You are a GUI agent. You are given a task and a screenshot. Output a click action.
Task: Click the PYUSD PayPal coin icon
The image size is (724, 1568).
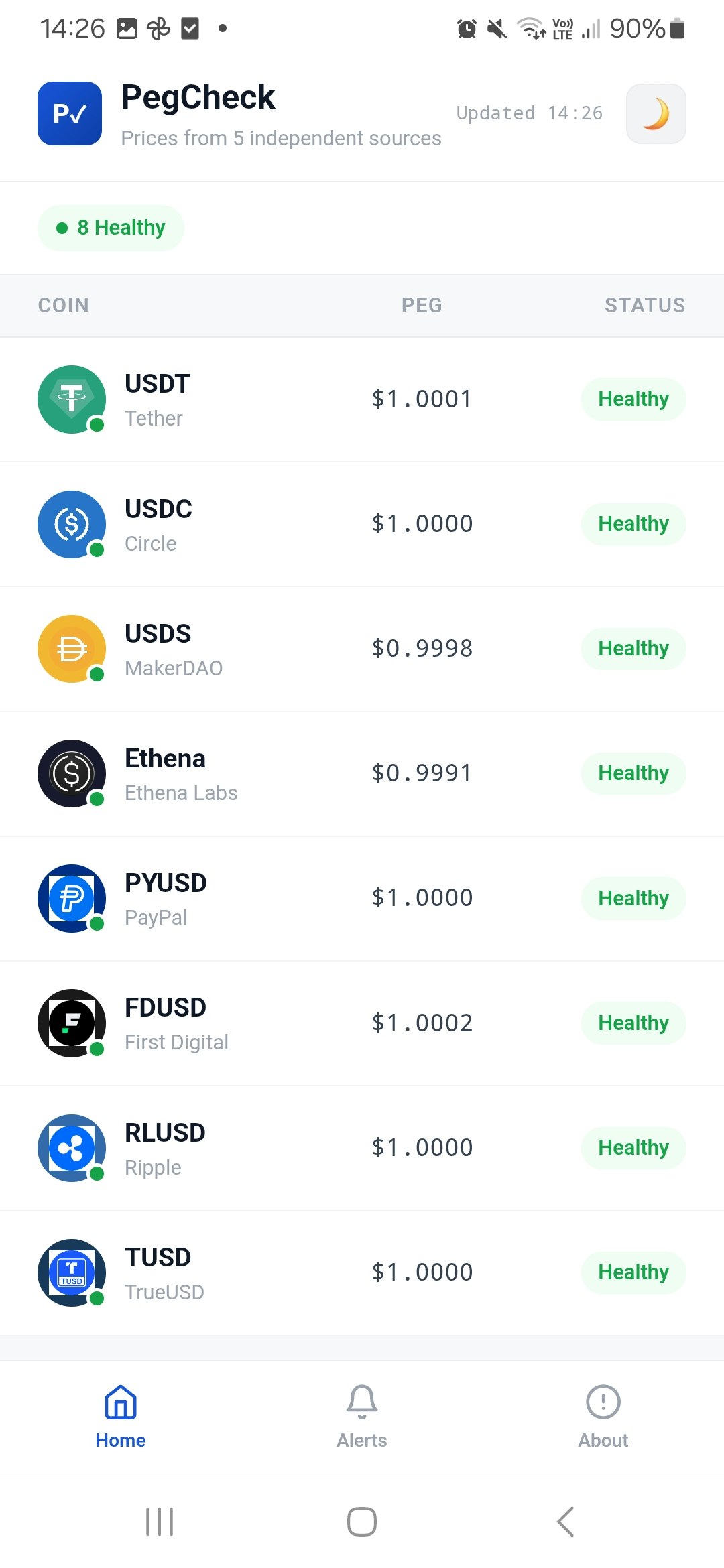pyautogui.click(x=71, y=898)
